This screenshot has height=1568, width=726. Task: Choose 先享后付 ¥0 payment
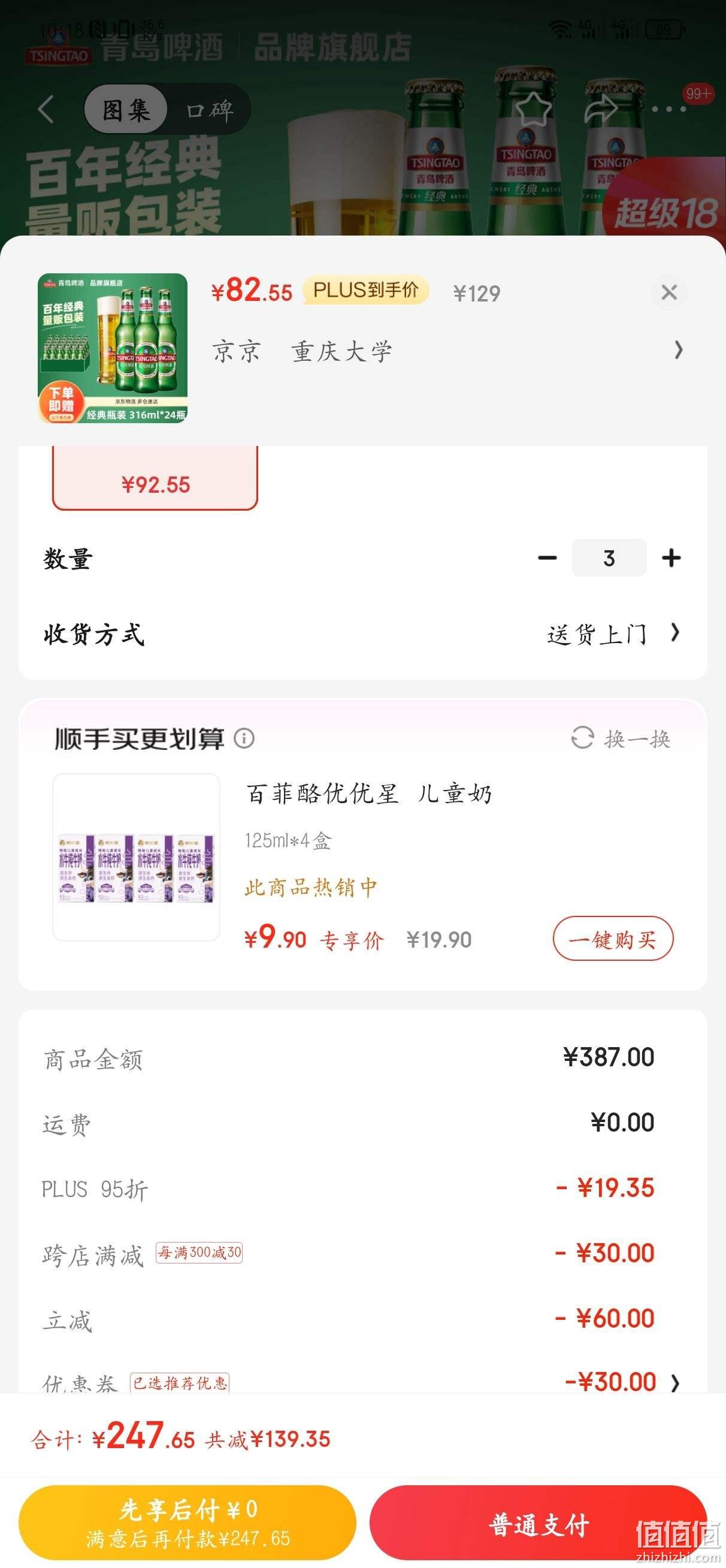tap(187, 1522)
